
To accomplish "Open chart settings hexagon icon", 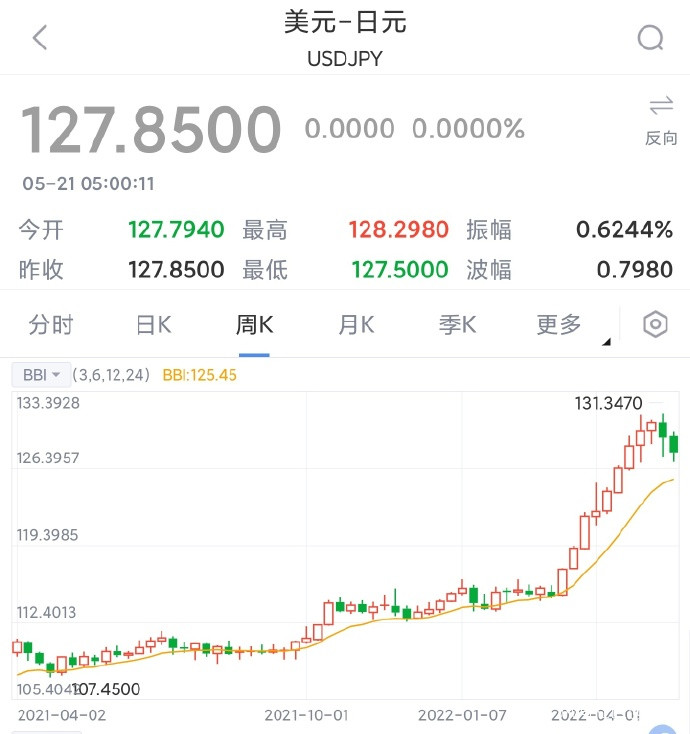I will (x=655, y=324).
